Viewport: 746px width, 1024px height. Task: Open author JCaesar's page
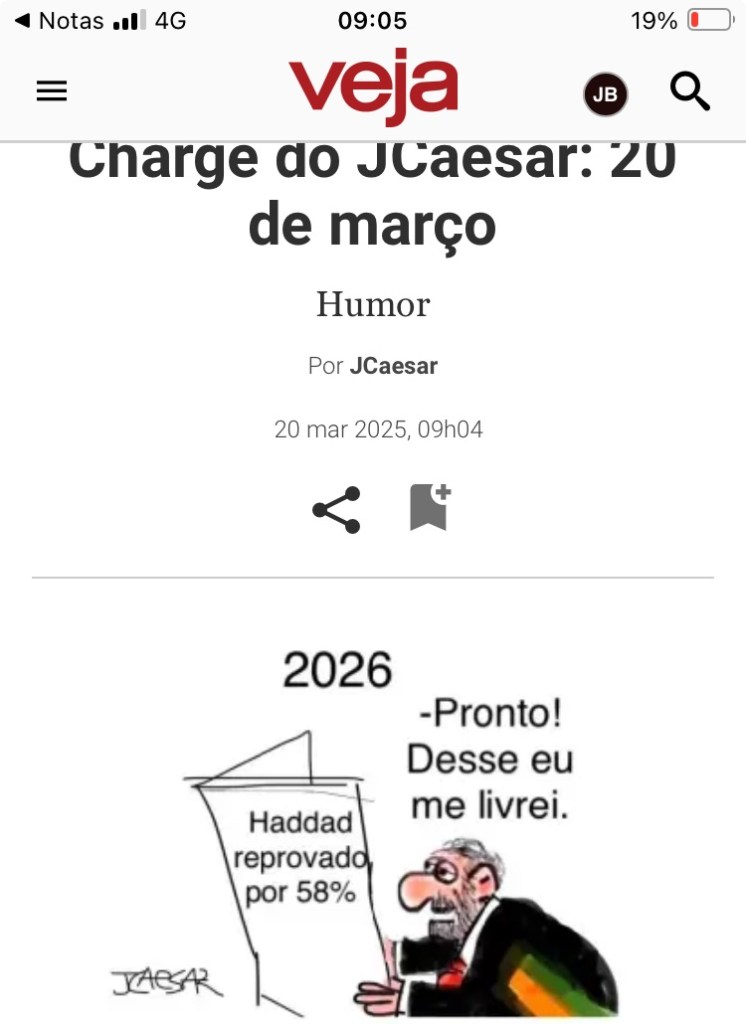(x=394, y=366)
